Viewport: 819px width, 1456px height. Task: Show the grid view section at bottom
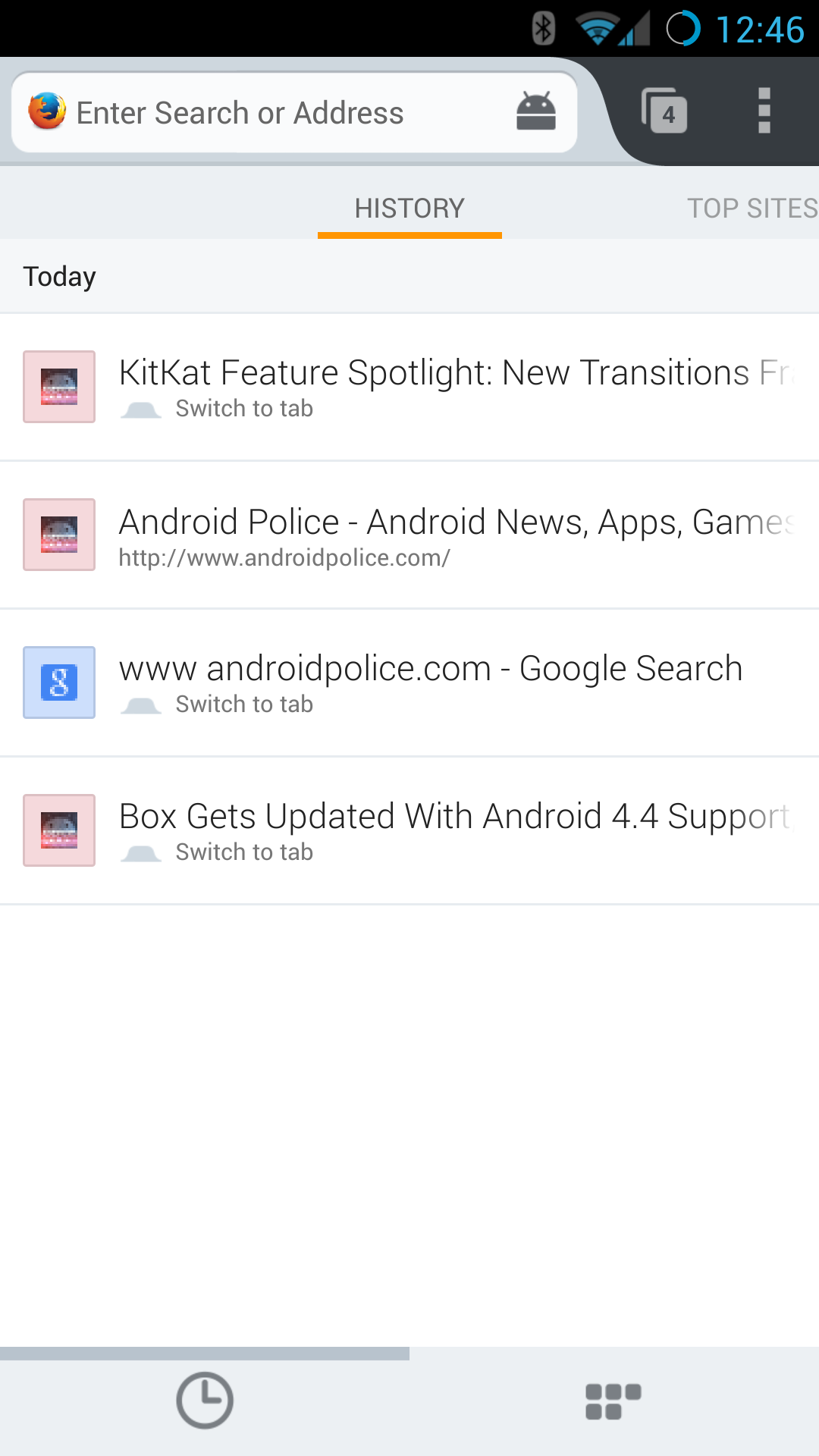tap(613, 1401)
